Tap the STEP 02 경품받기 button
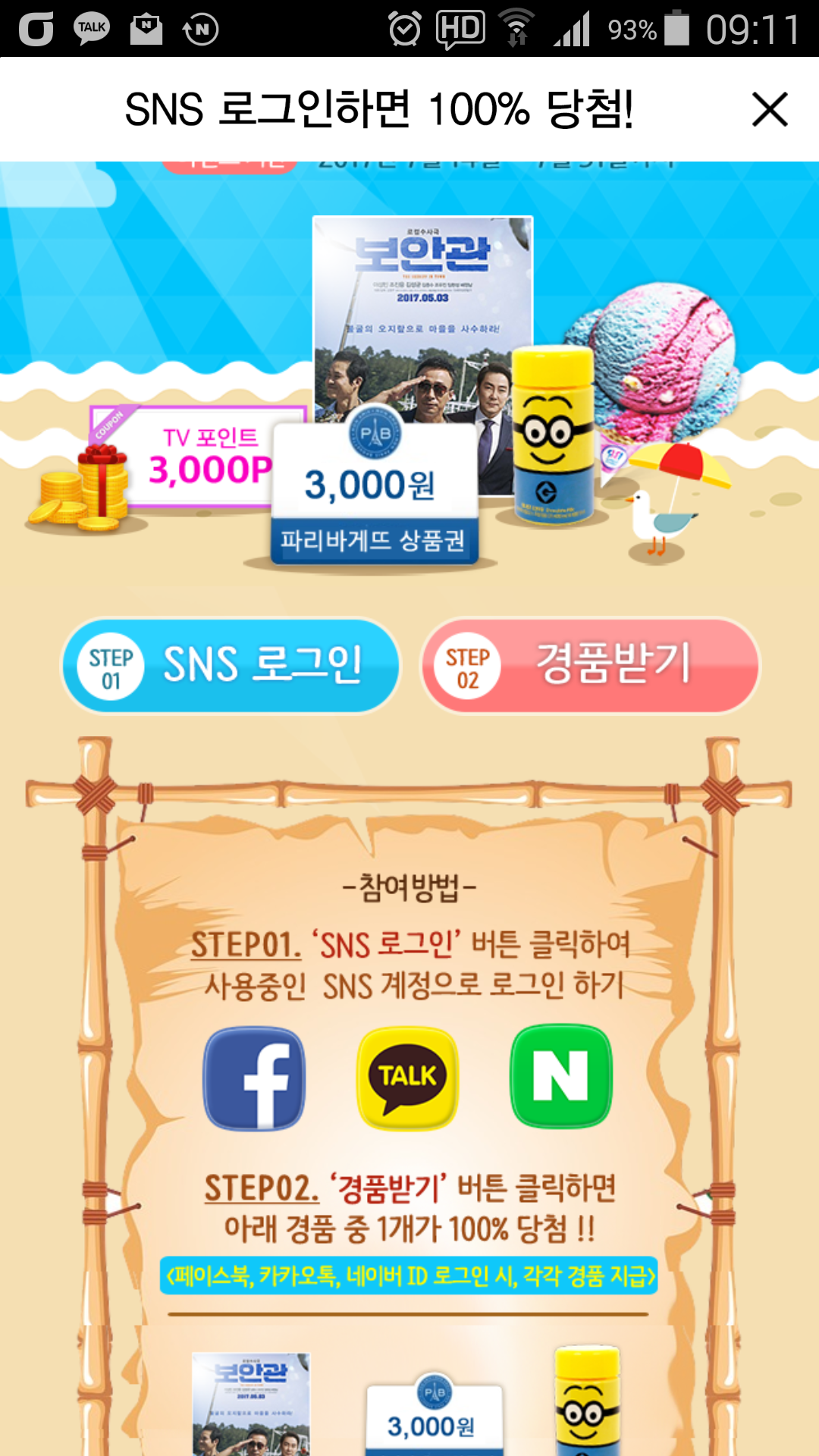 click(590, 666)
